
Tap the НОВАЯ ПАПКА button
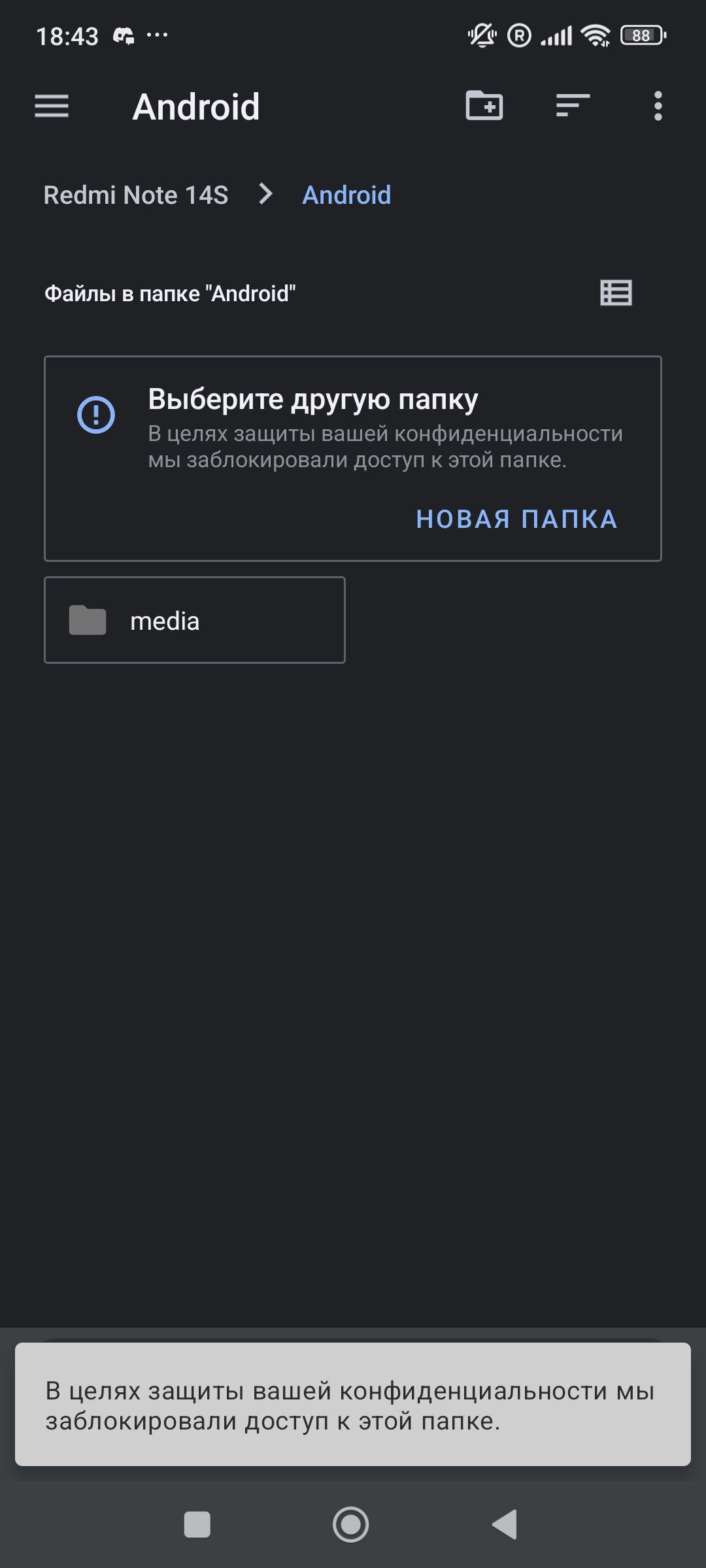click(516, 519)
